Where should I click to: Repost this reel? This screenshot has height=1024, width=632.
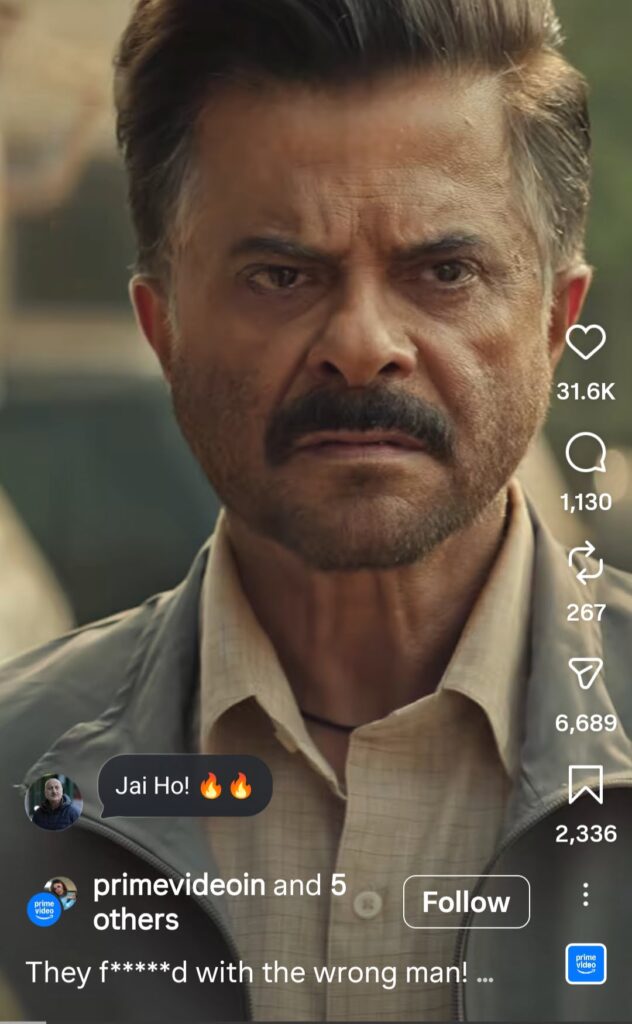point(585,565)
